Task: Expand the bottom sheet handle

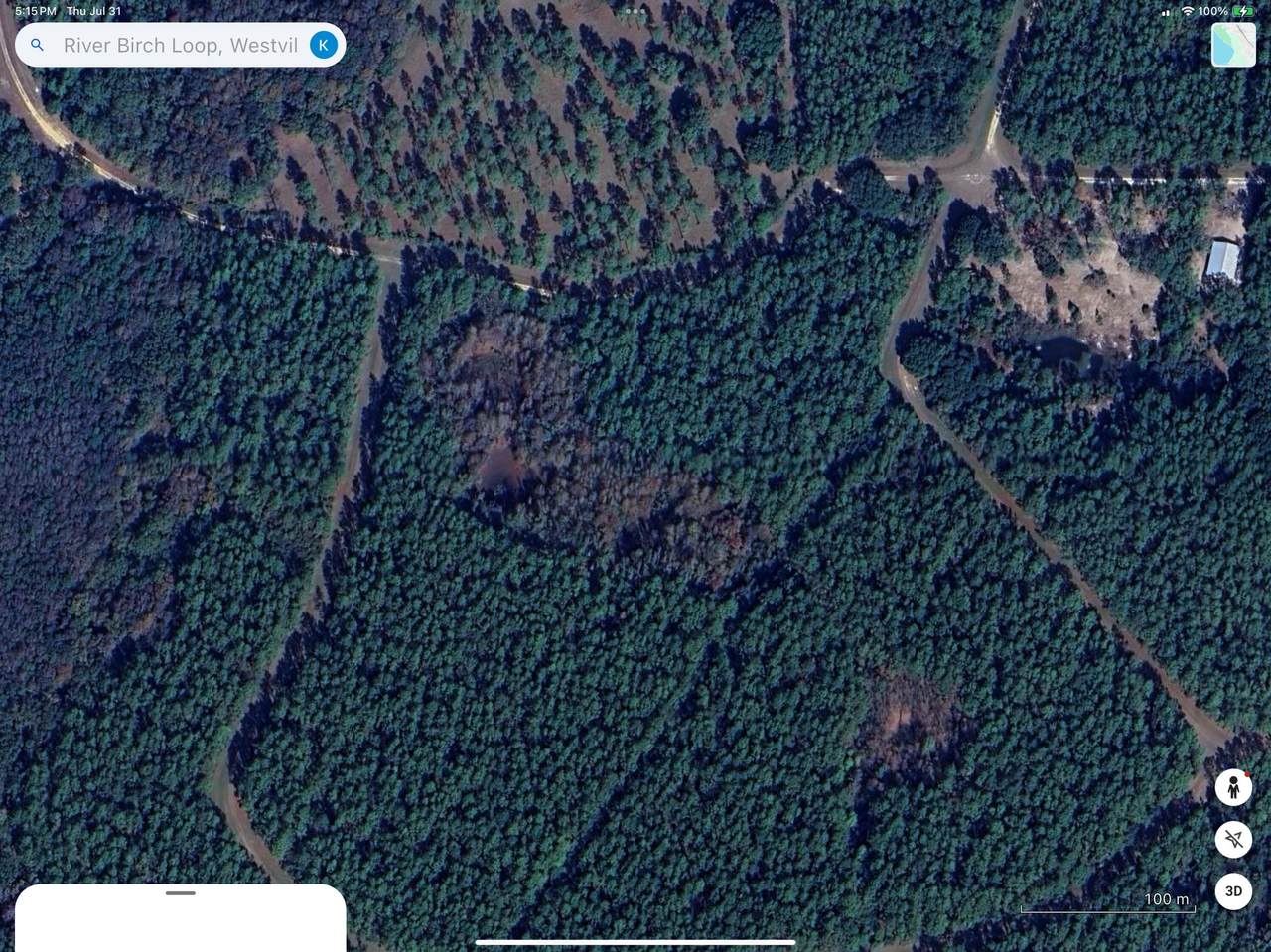Action: 180,893
